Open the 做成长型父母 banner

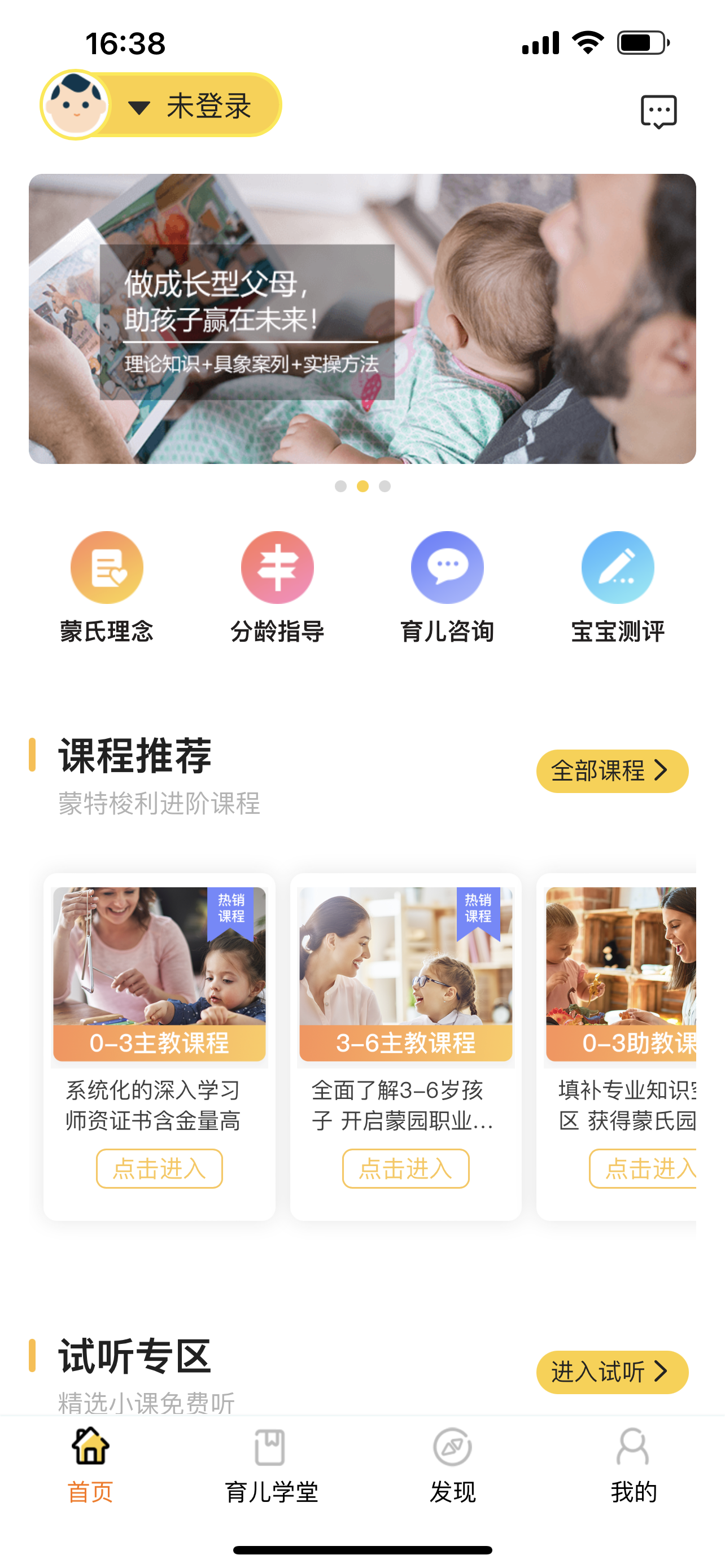point(362,318)
